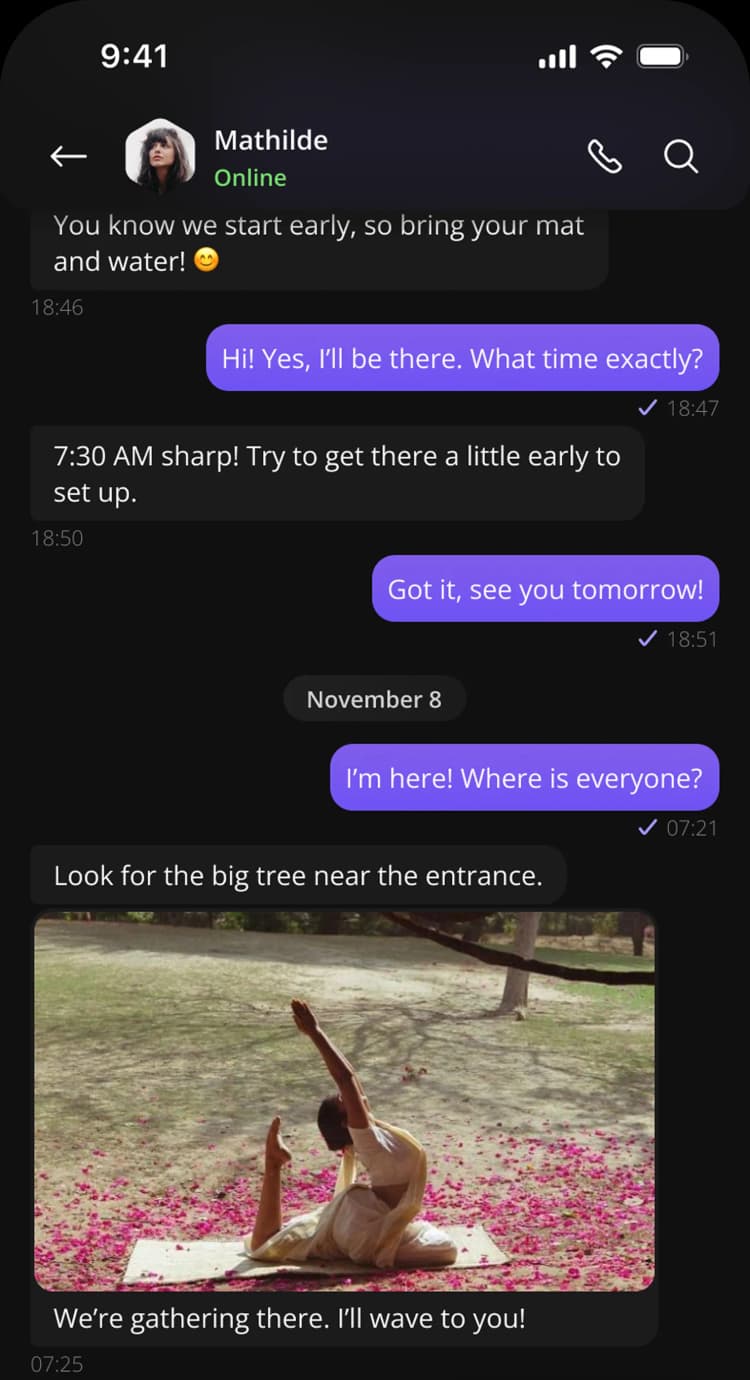Tap the 07:25 timestamp

(x=57, y=1363)
